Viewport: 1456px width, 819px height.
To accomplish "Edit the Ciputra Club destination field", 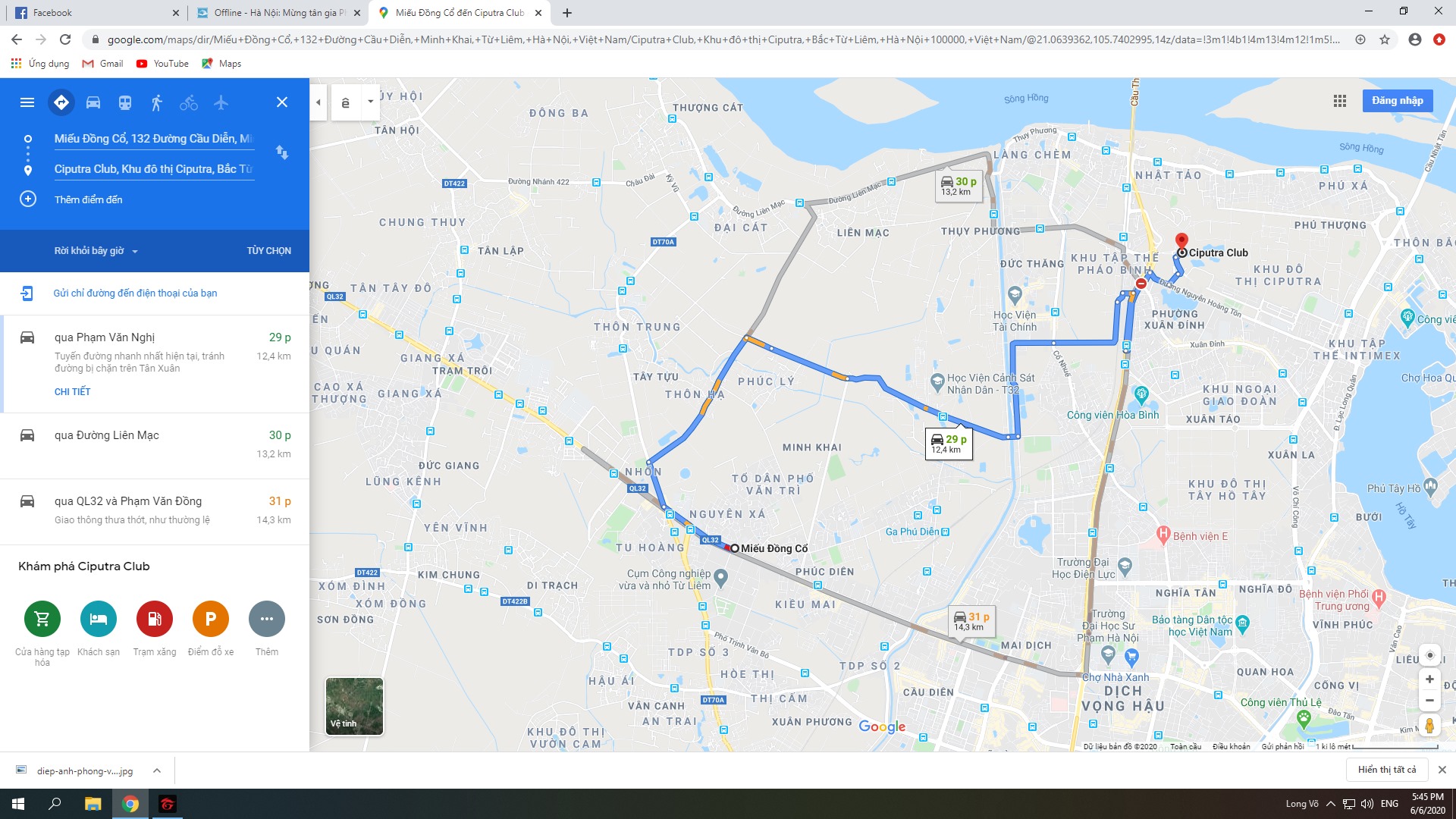I will [153, 169].
